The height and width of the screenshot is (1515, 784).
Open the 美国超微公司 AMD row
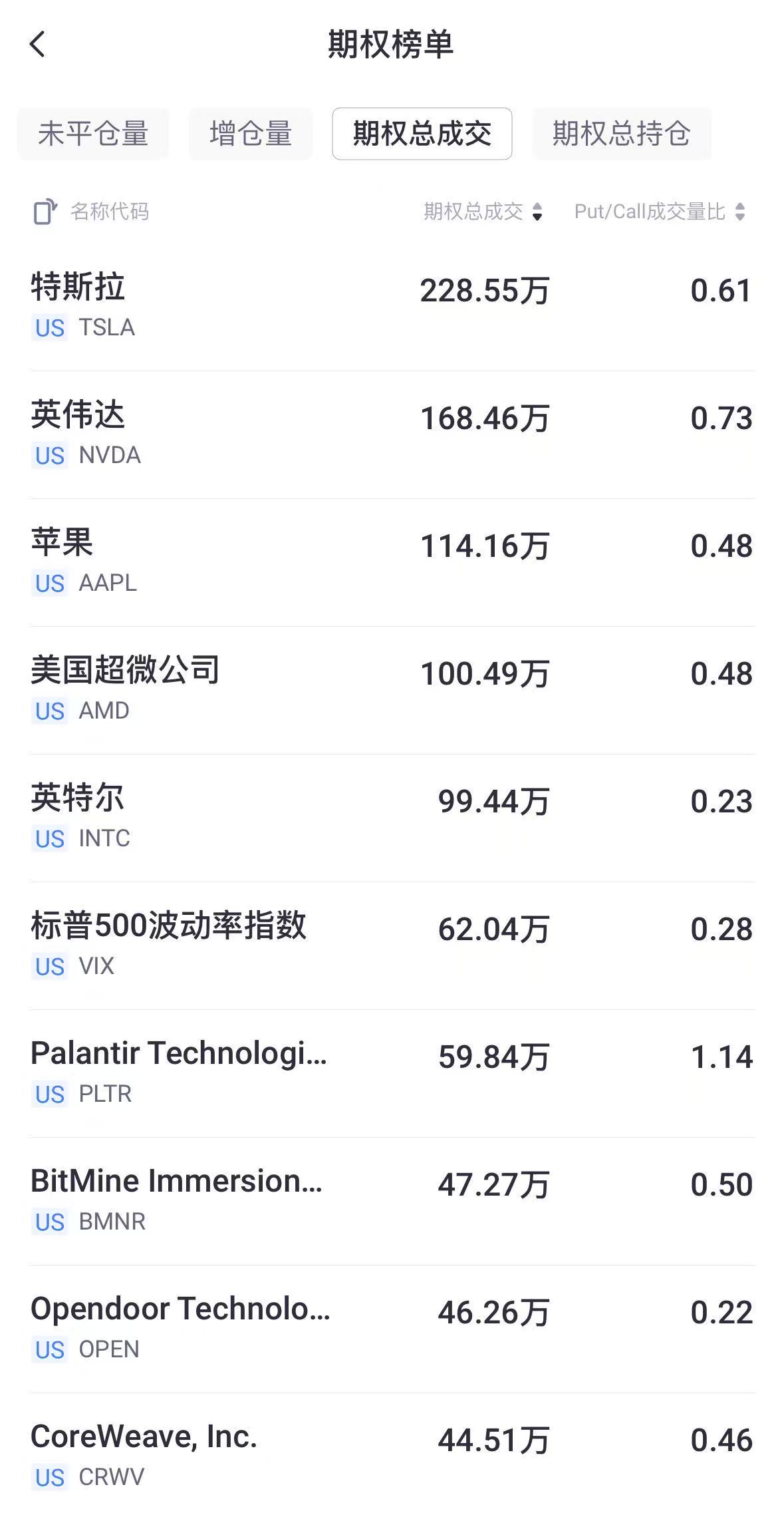pyautogui.click(x=392, y=691)
